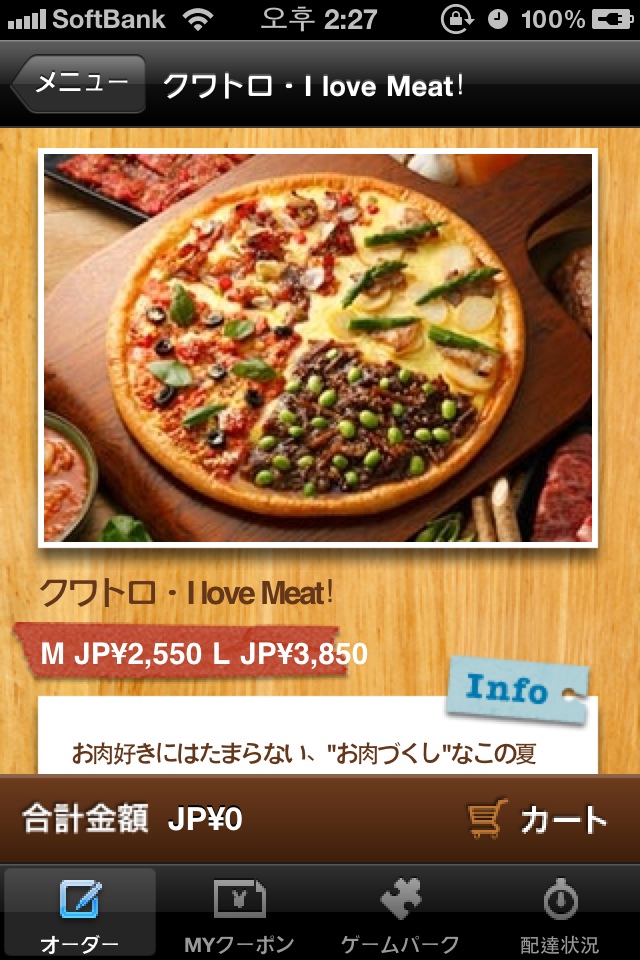Go back to メニュー

[80, 84]
